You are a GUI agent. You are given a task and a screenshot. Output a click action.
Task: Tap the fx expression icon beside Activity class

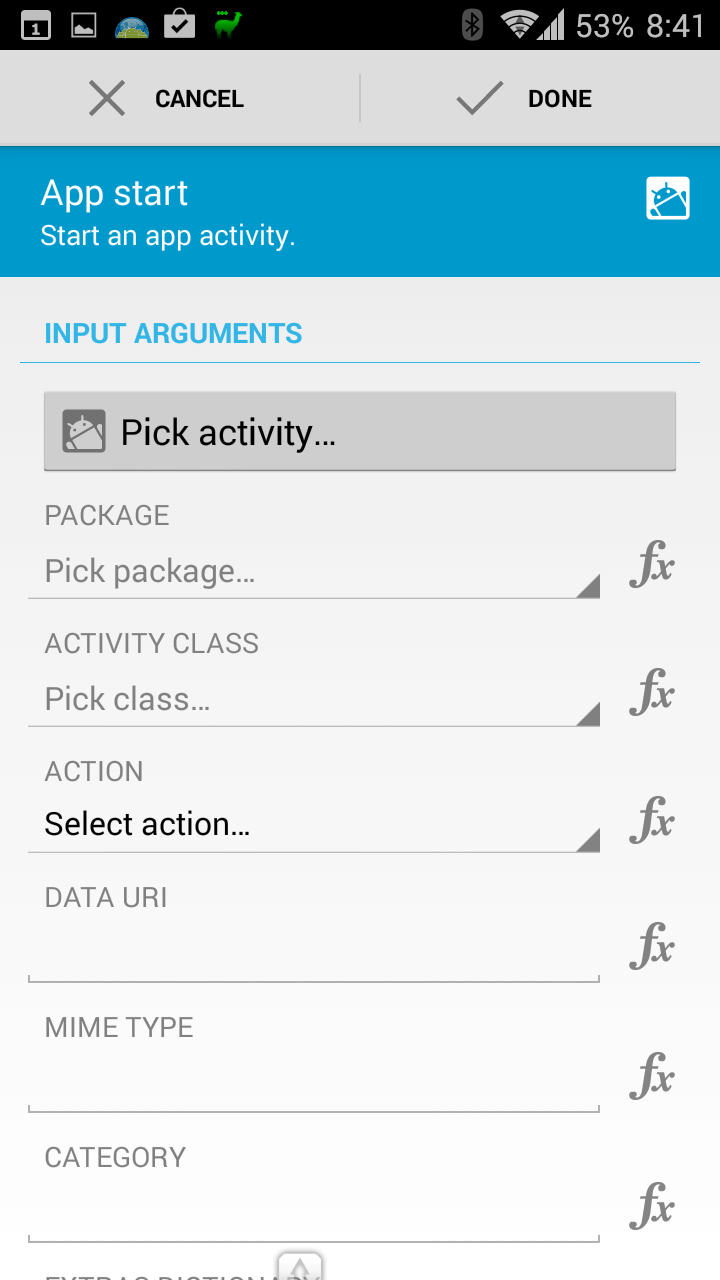(x=652, y=693)
